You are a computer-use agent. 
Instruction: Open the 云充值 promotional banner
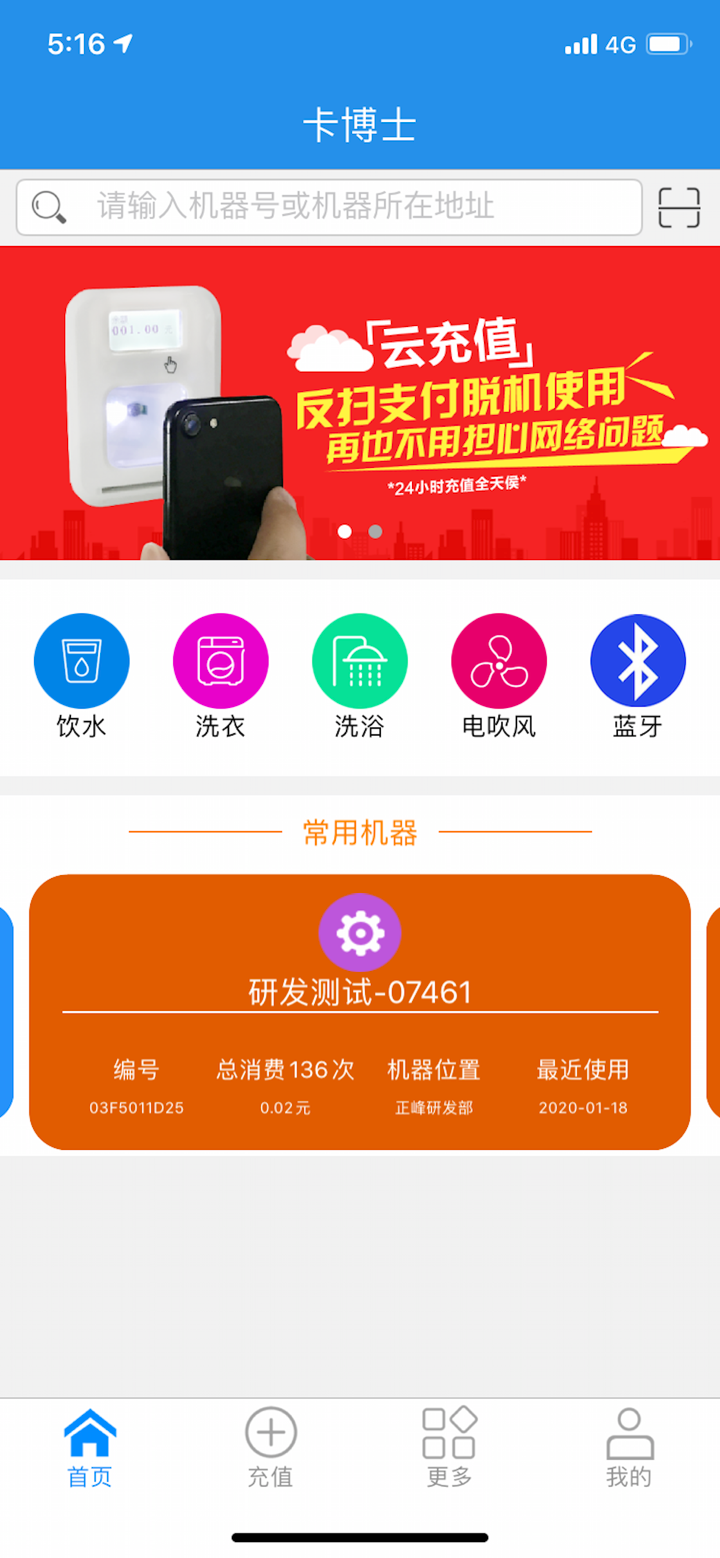tap(360, 398)
